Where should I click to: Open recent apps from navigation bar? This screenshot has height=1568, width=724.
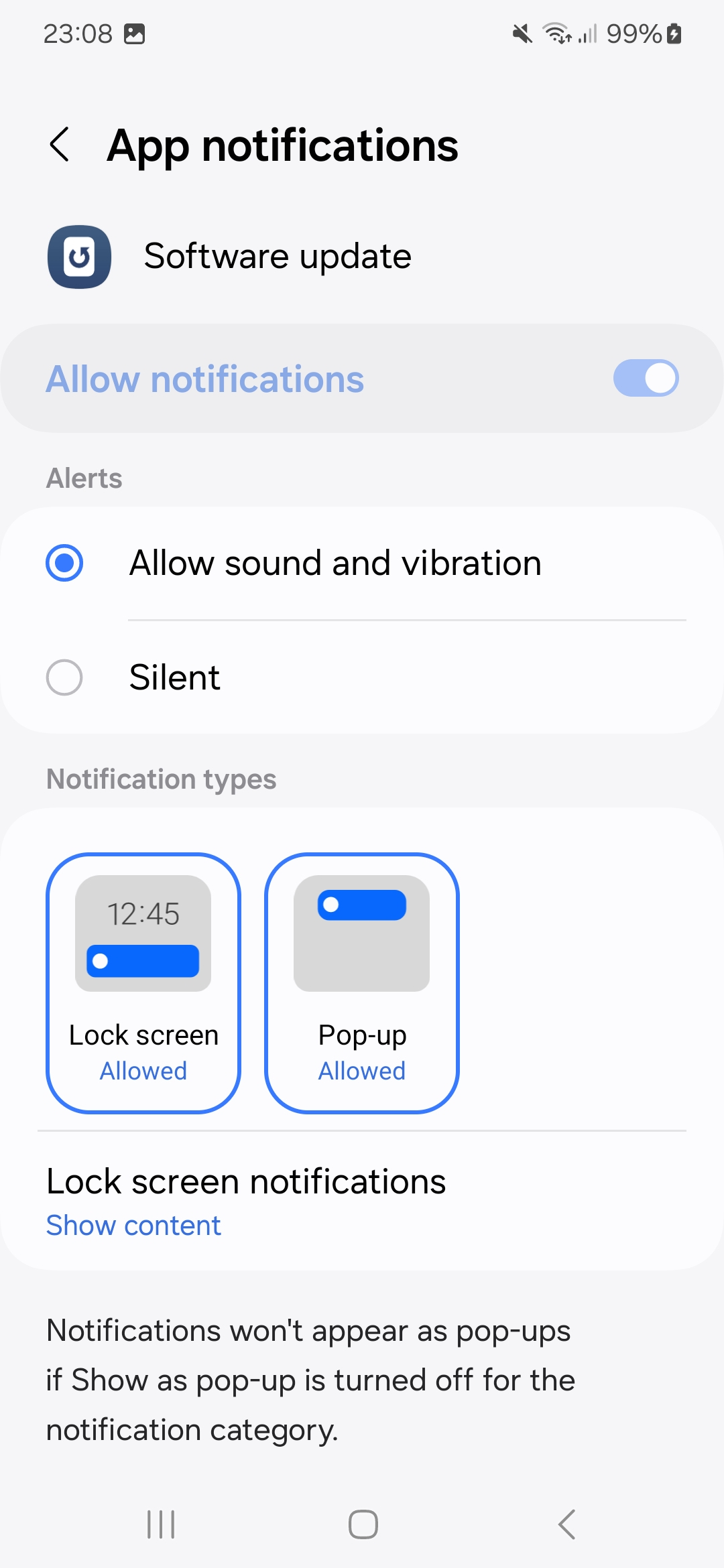161,1524
